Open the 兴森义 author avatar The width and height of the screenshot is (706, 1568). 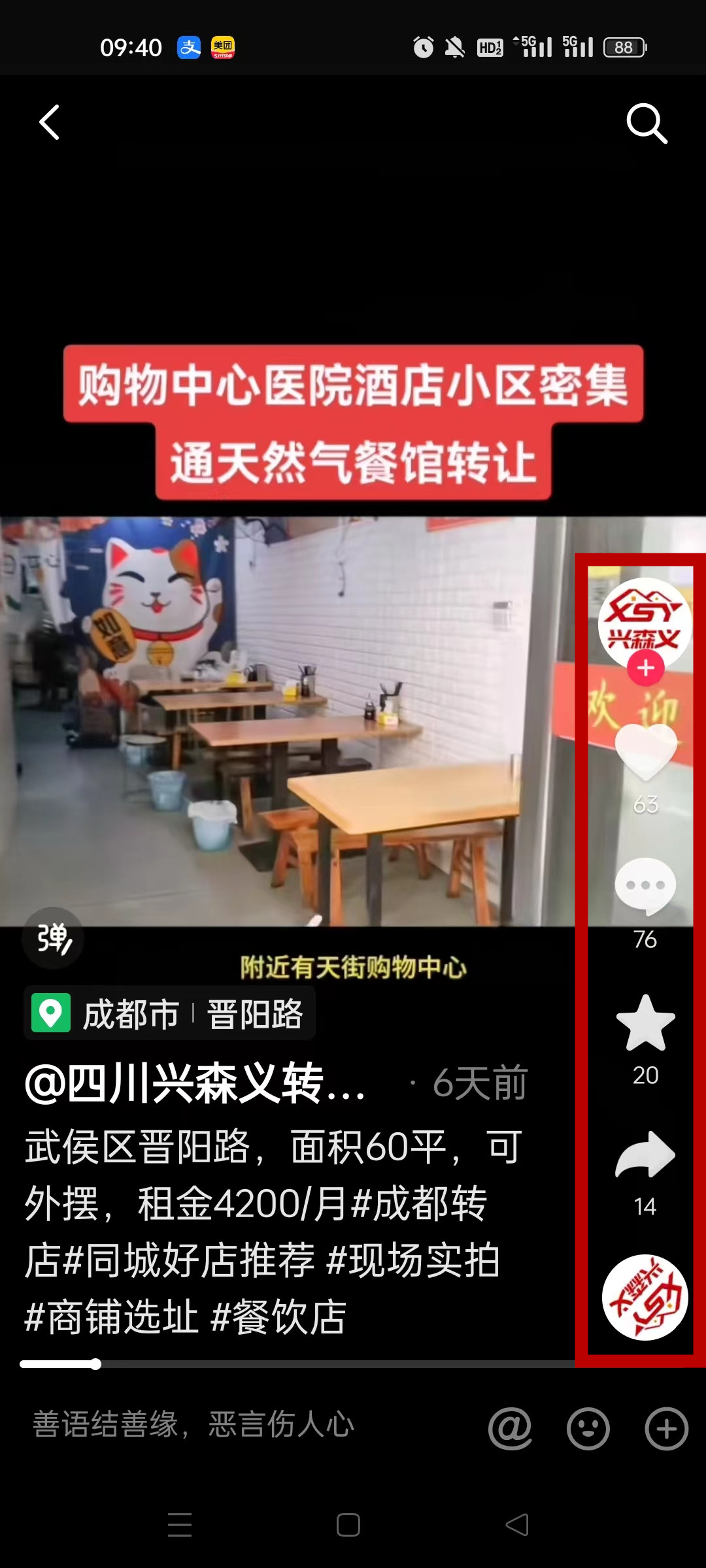point(645,619)
